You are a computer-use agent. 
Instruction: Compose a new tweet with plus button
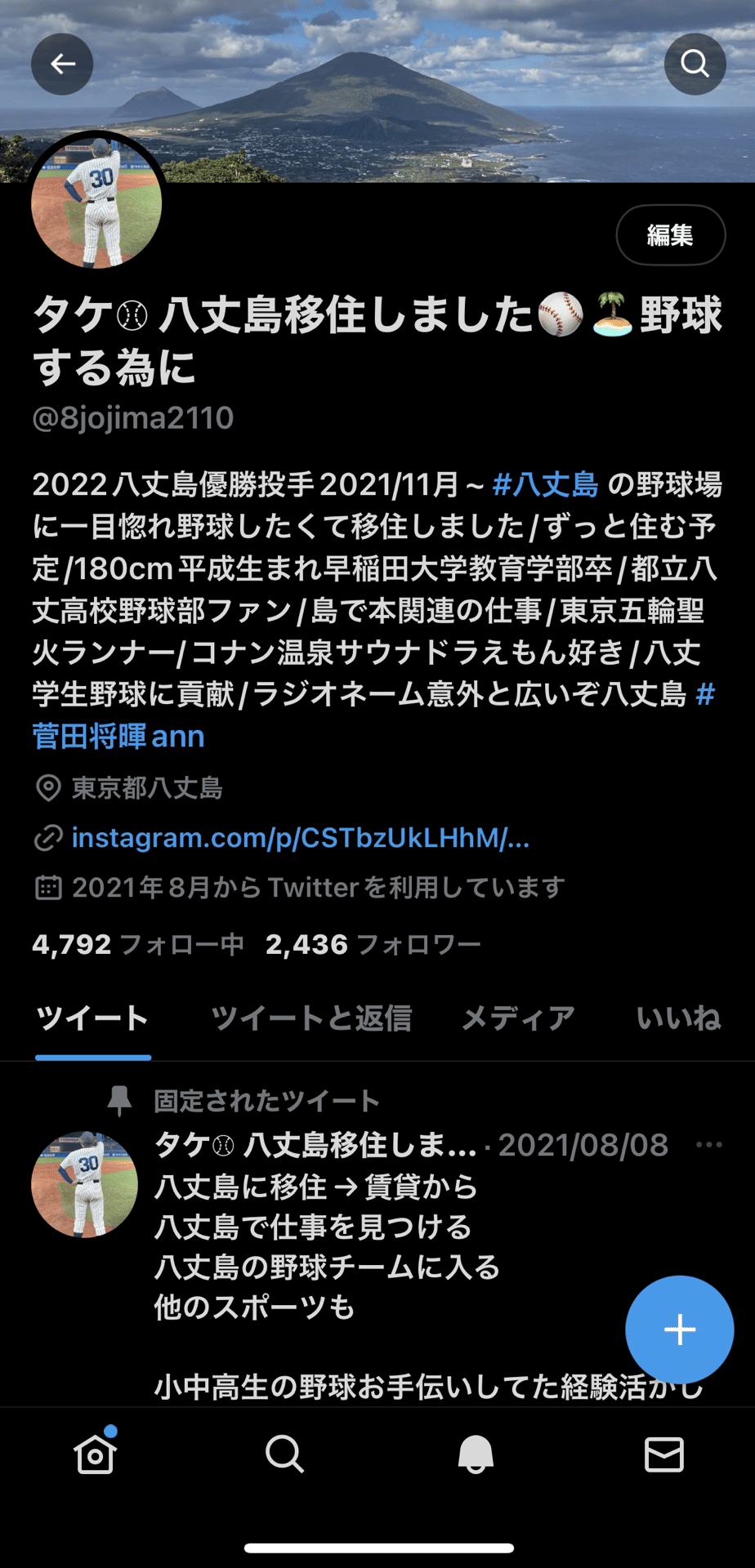pyautogui.click(x=679, y=1330)
